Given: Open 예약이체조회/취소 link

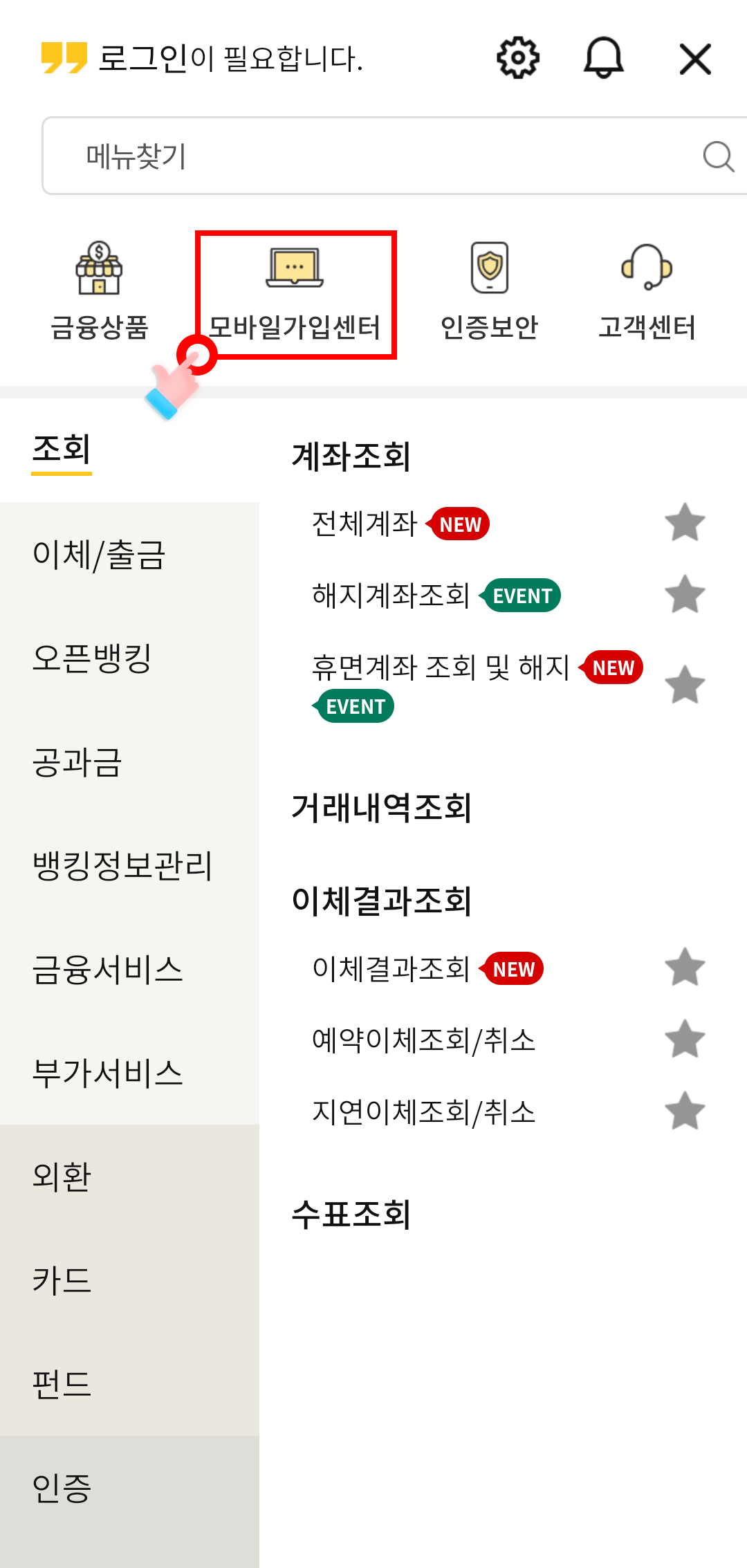Looking at the screenshot, I should pos(423,1041).
